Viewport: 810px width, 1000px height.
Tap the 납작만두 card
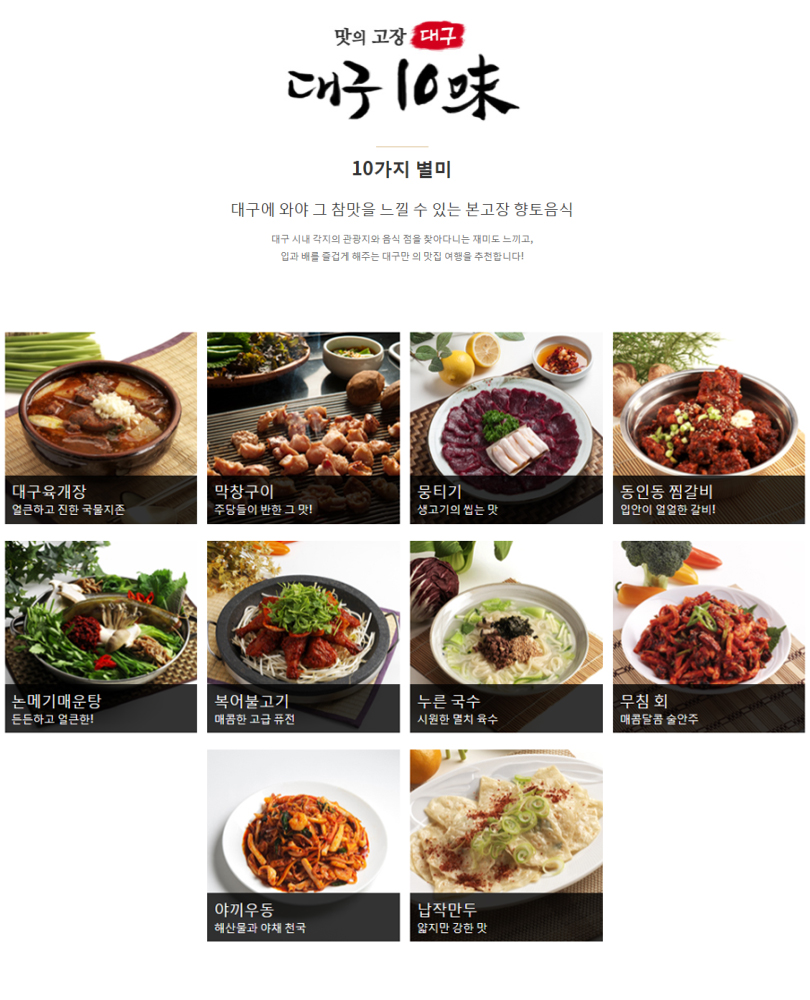pyautogui.click(x=506, y=845)
